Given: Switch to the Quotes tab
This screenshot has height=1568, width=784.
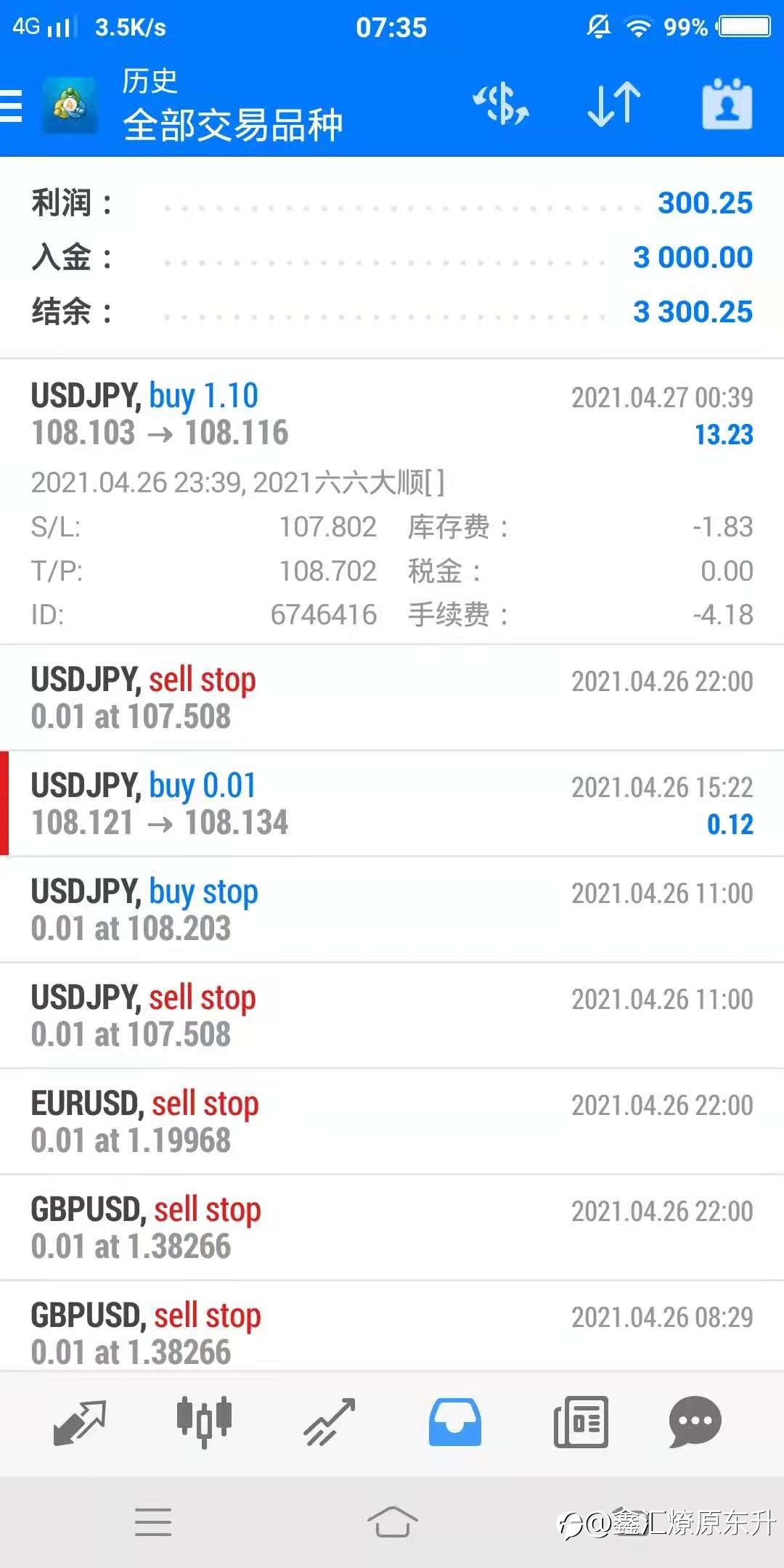Looking at the screenshot, I should [80, 1422].
